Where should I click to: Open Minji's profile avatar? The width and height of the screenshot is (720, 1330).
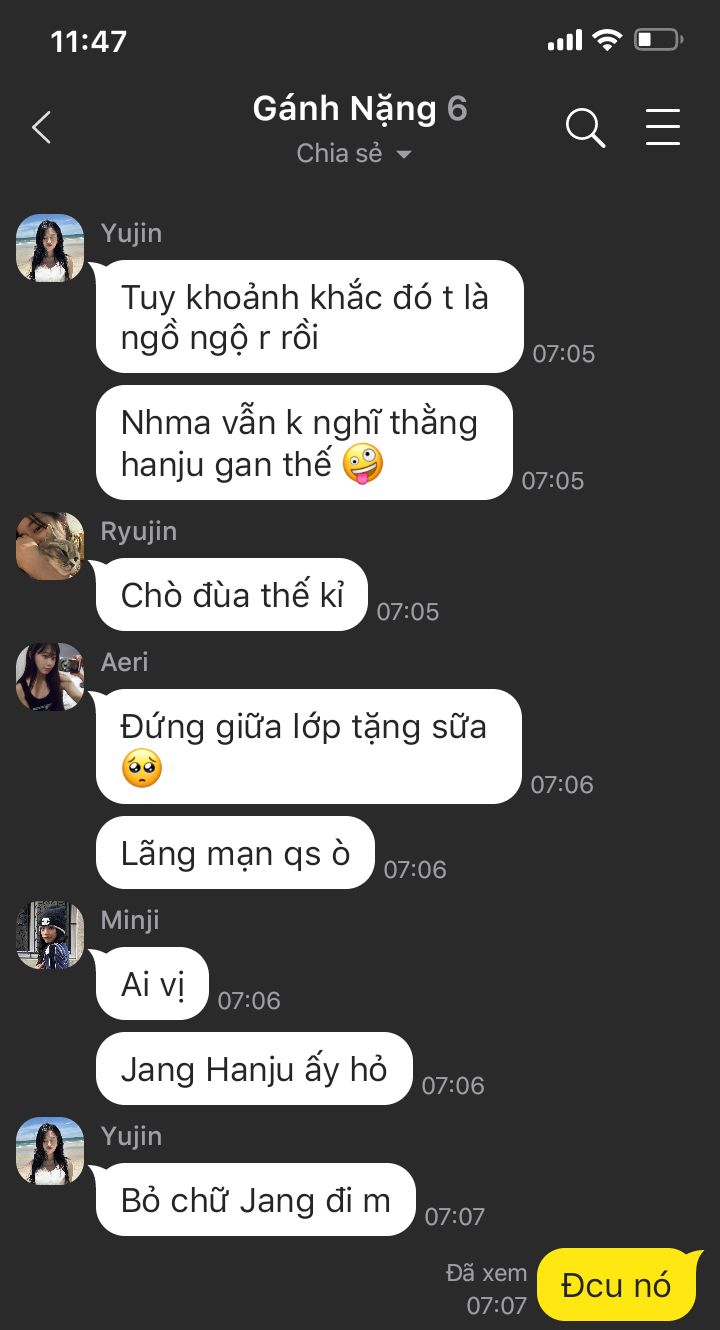50,935
